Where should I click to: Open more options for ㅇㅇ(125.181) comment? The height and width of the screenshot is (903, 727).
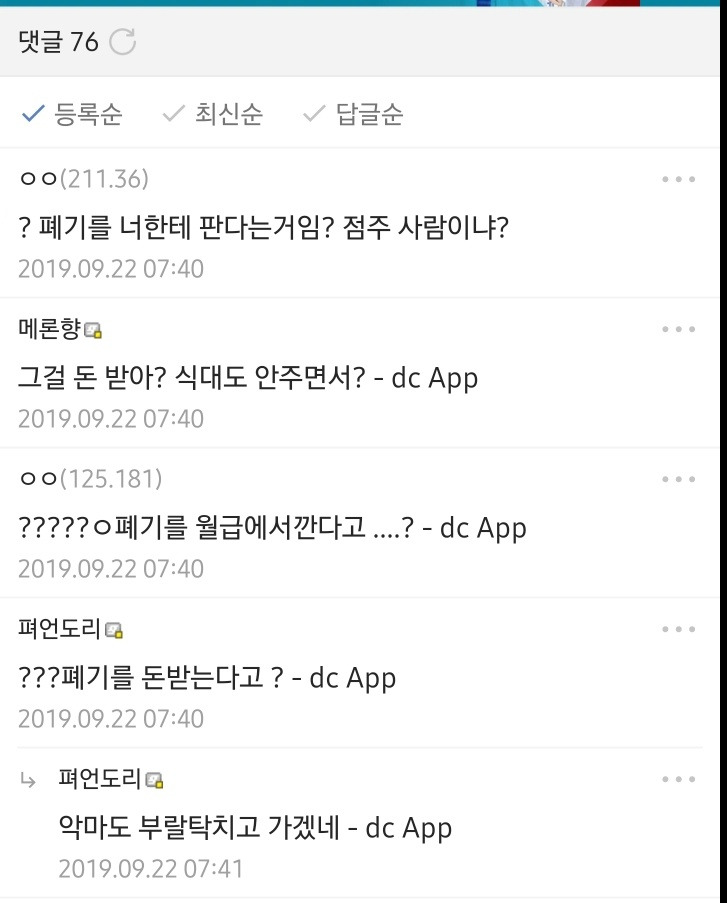coord(678,480)
